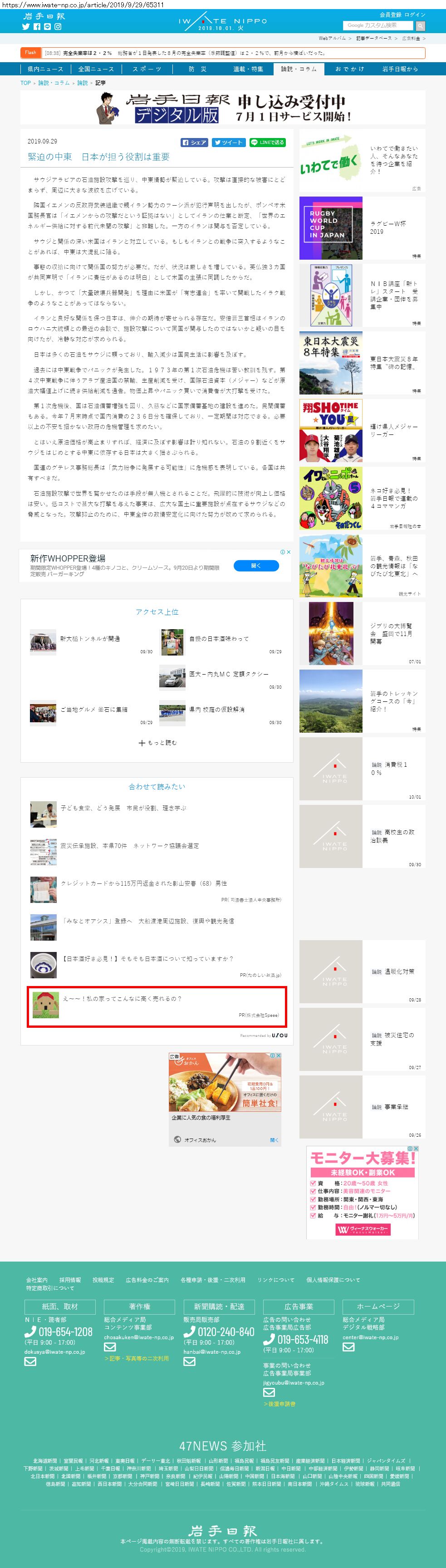446x1568 pixels.
Task: Open the ラグビーW杯2019 feature card
Action: click(362, 227)
